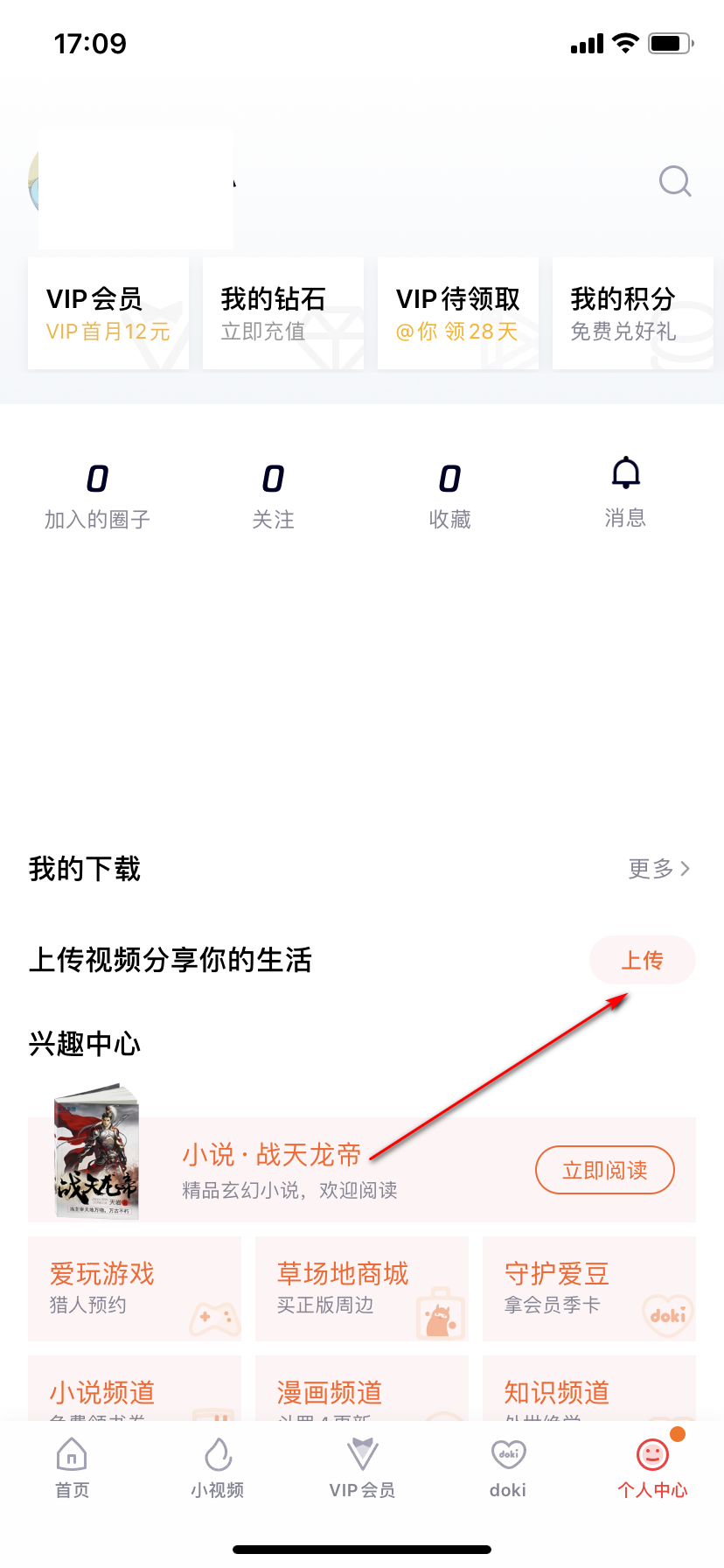Screen dimensions: 724x1568
Task: Tap 更多 next to 我的下载
Action: click(x=658, y=868)
